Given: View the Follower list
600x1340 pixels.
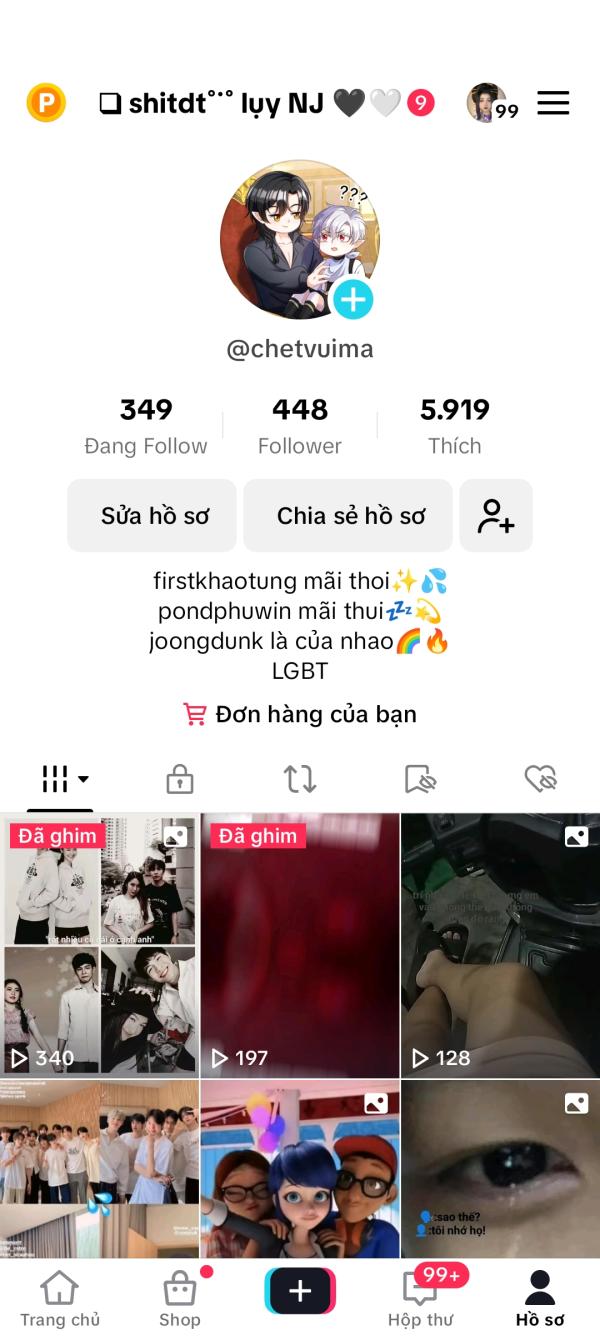Looking at the screenshot, I should point(299,425).
